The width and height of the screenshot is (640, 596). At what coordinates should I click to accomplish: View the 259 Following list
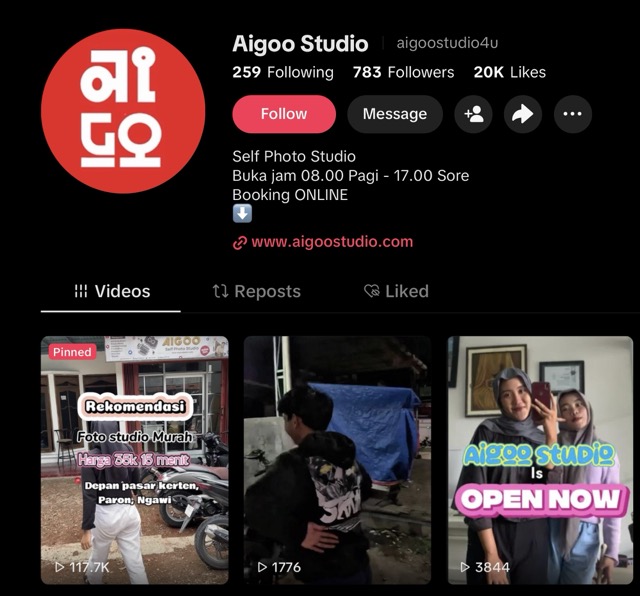283,72
